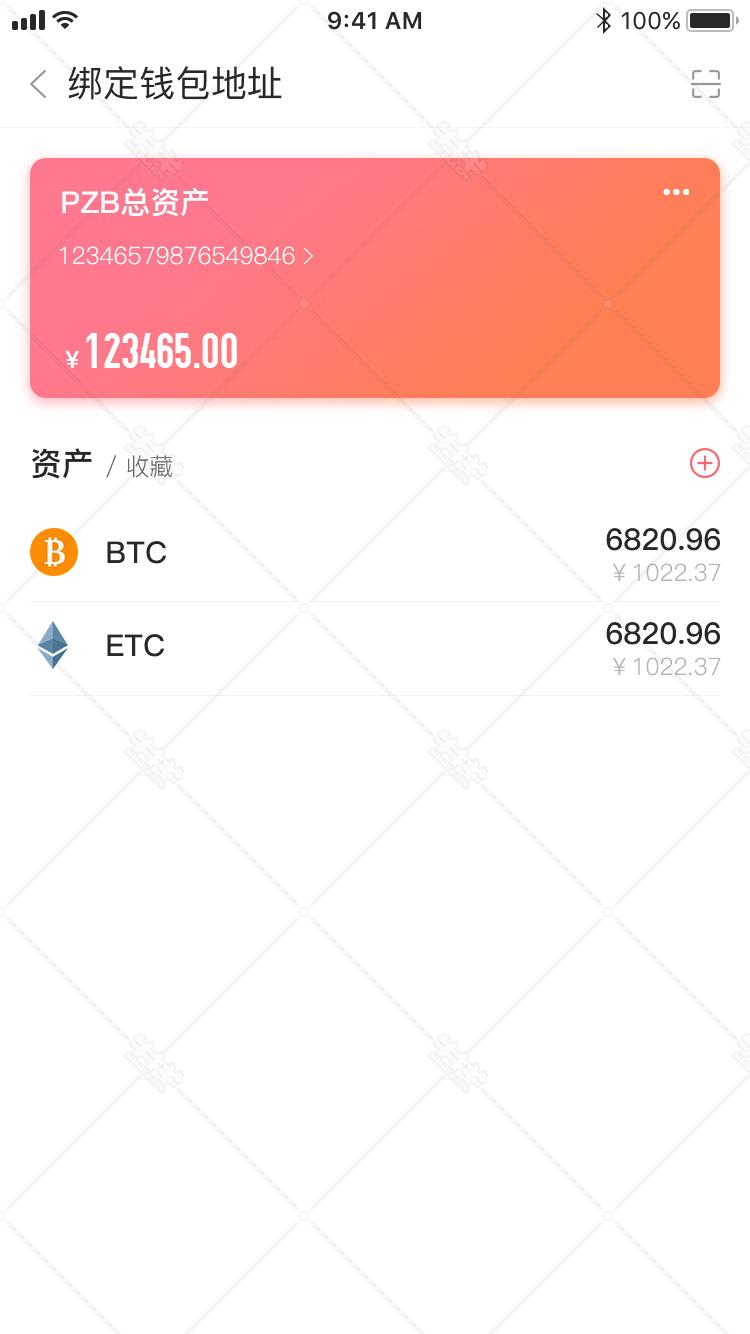Image resolution: width=750 pixels, height=1334 pixels.
Task: Add an asset with the plus icon
Action: pyautogui.click(x=705, y=463)
